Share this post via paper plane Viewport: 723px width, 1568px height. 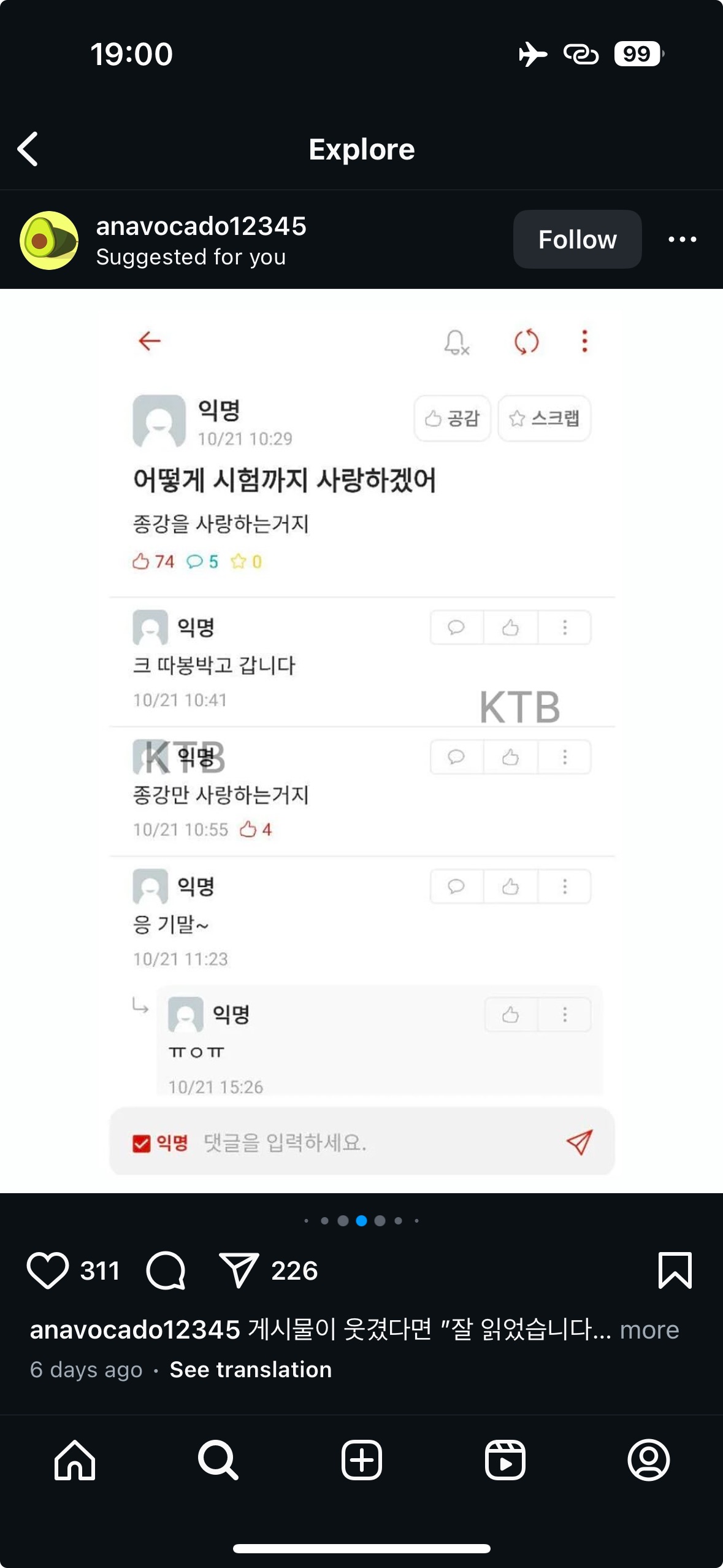pos(239,1270)
